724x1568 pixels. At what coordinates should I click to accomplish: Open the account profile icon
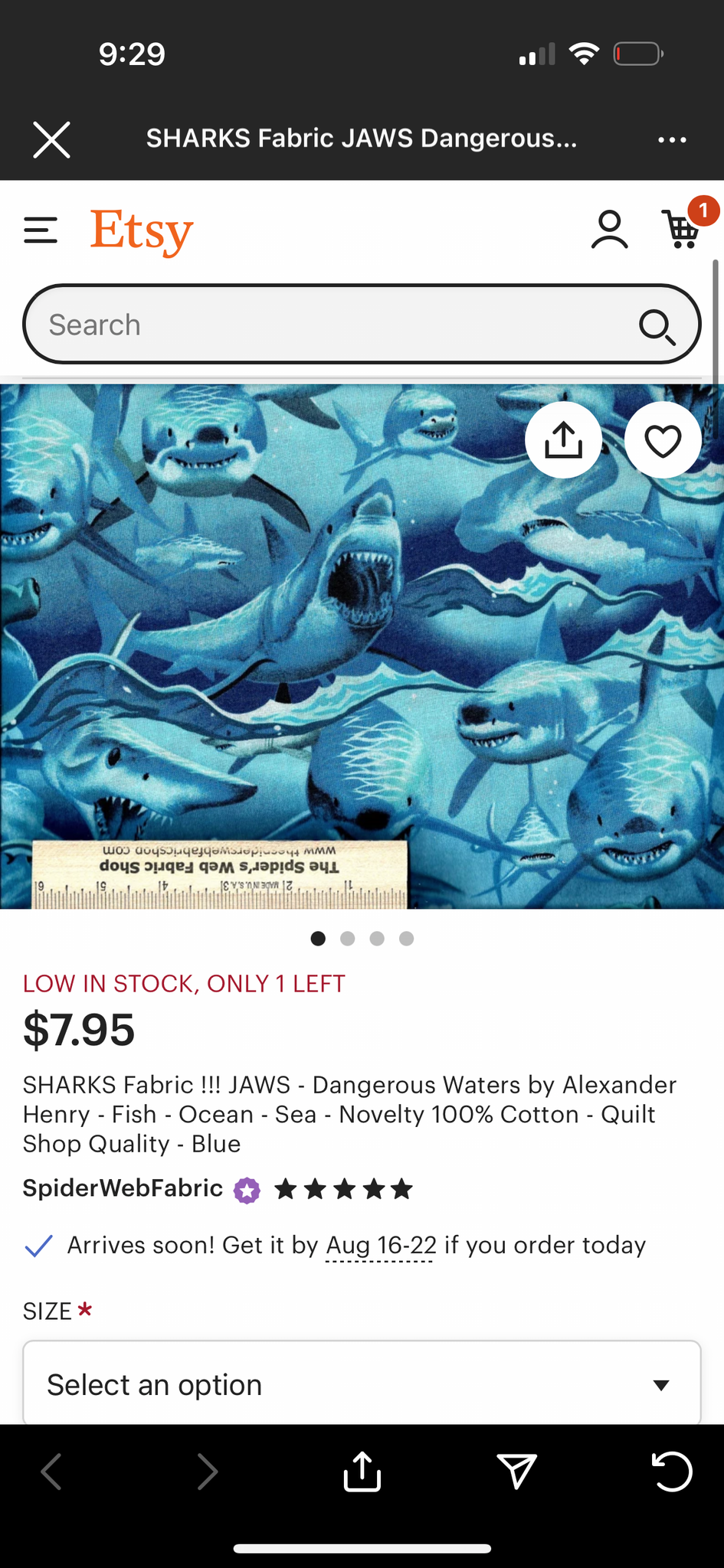[x=610, y=230]
